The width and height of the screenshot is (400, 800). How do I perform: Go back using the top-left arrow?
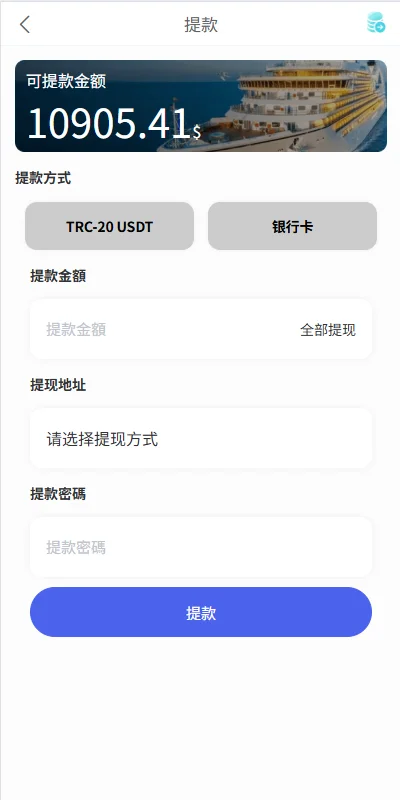coord(24,24)
